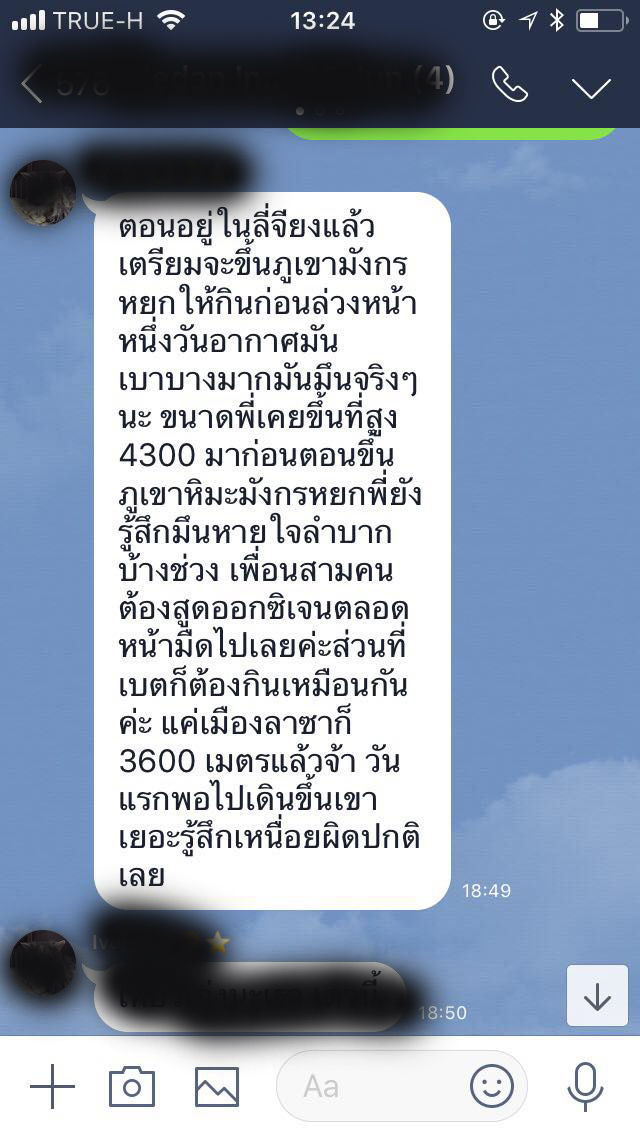
Task: Open the photo gallery picker
Action: pos(217,1087)
